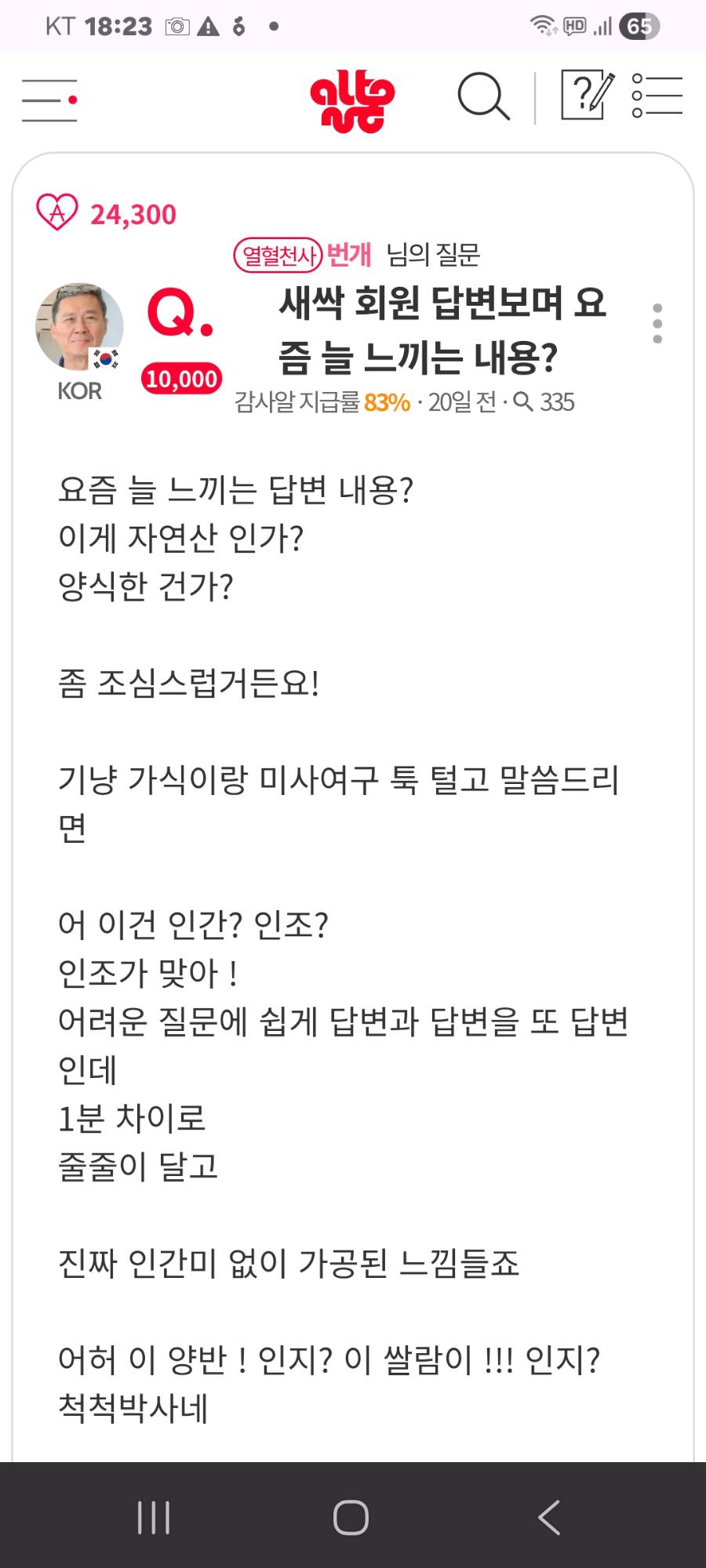Write a new question
Viewport: 706px width, 1568px height.
[587, 96]
